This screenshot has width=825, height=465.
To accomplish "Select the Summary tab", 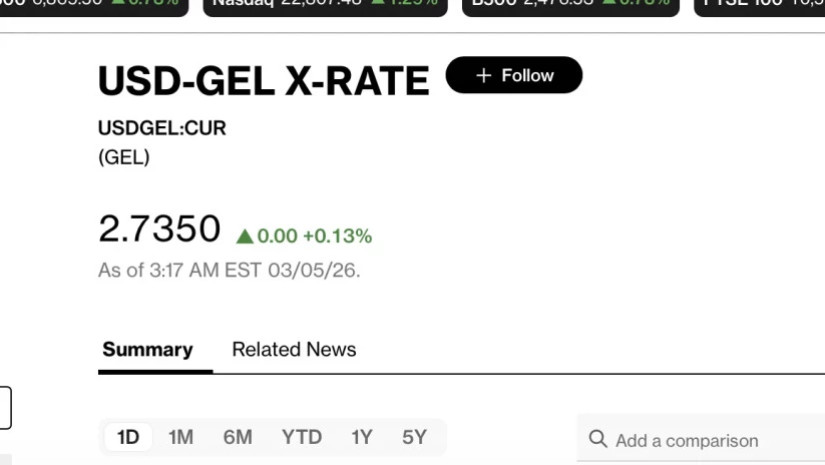I will pos(147,350).
